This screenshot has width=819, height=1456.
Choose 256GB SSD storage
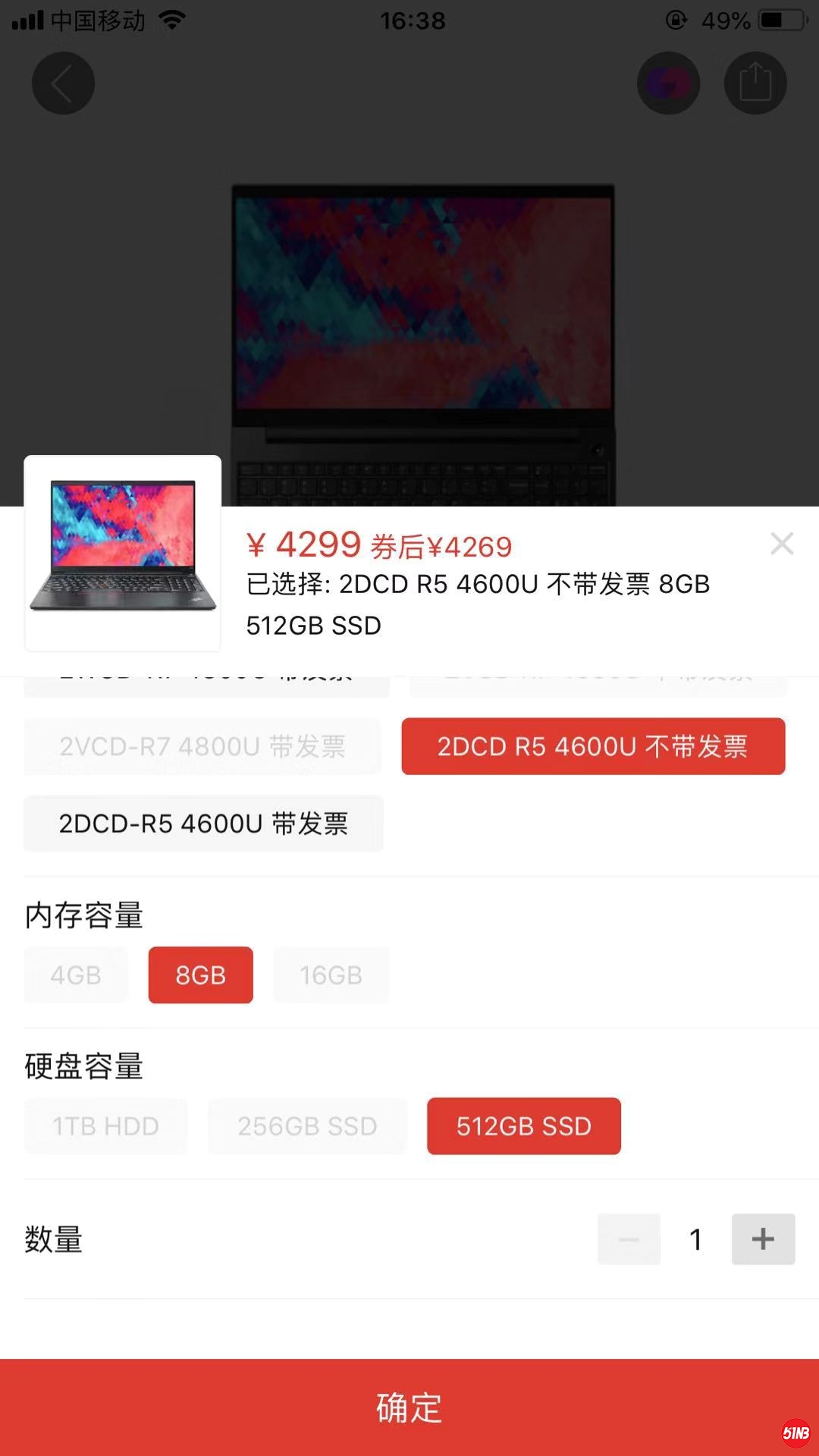307,1126
